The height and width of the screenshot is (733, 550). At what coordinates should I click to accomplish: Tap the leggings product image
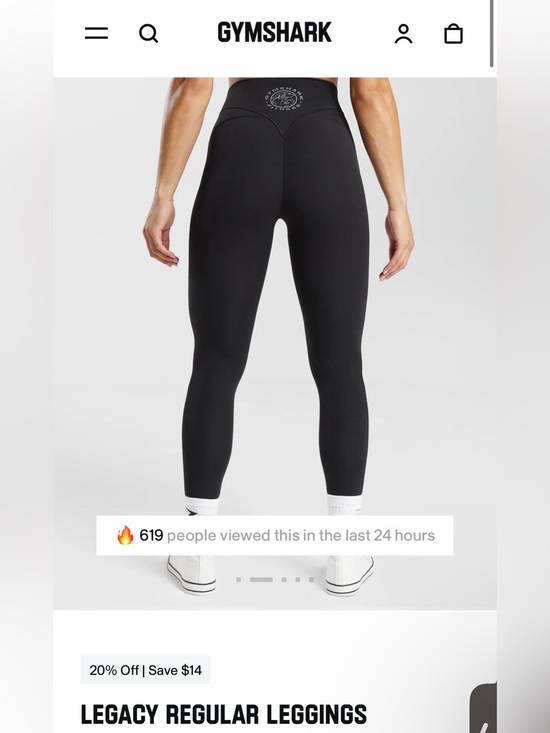click(275, 343)
